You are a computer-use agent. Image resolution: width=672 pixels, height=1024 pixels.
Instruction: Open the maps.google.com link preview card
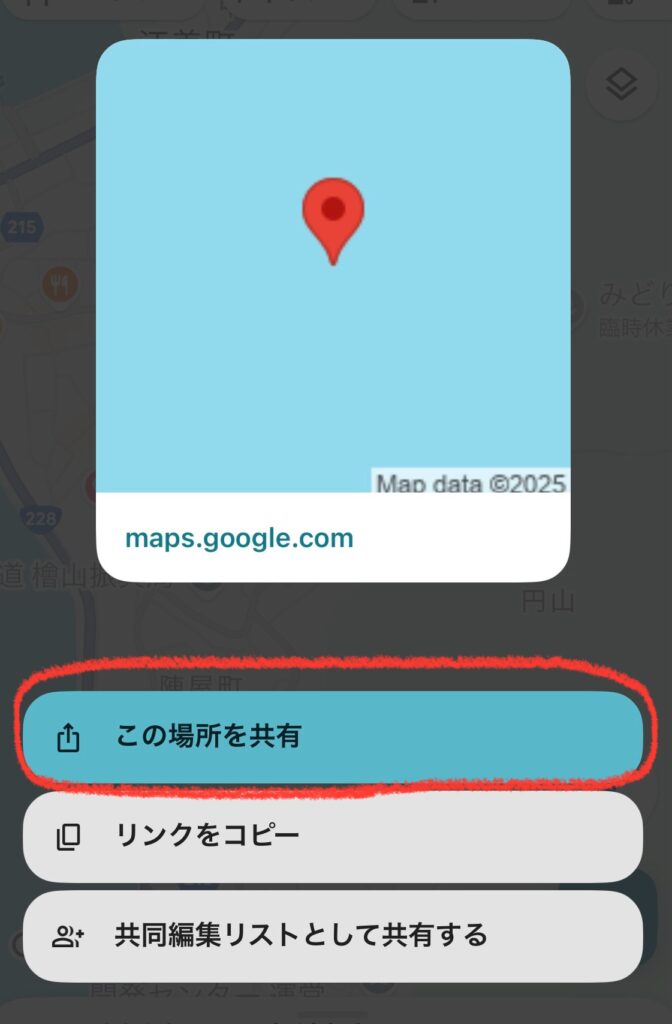point(333,310)
